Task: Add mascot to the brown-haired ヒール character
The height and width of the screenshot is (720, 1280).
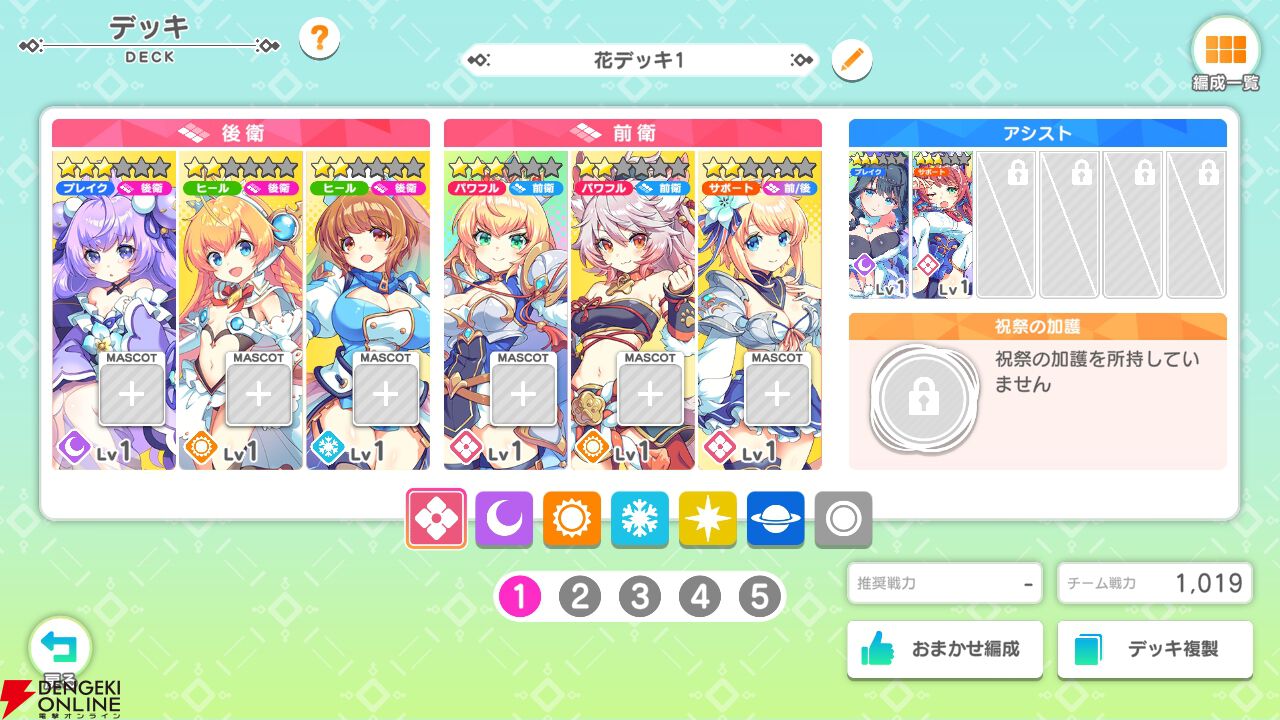Action: pyautogui.click(x=385, y=394)
